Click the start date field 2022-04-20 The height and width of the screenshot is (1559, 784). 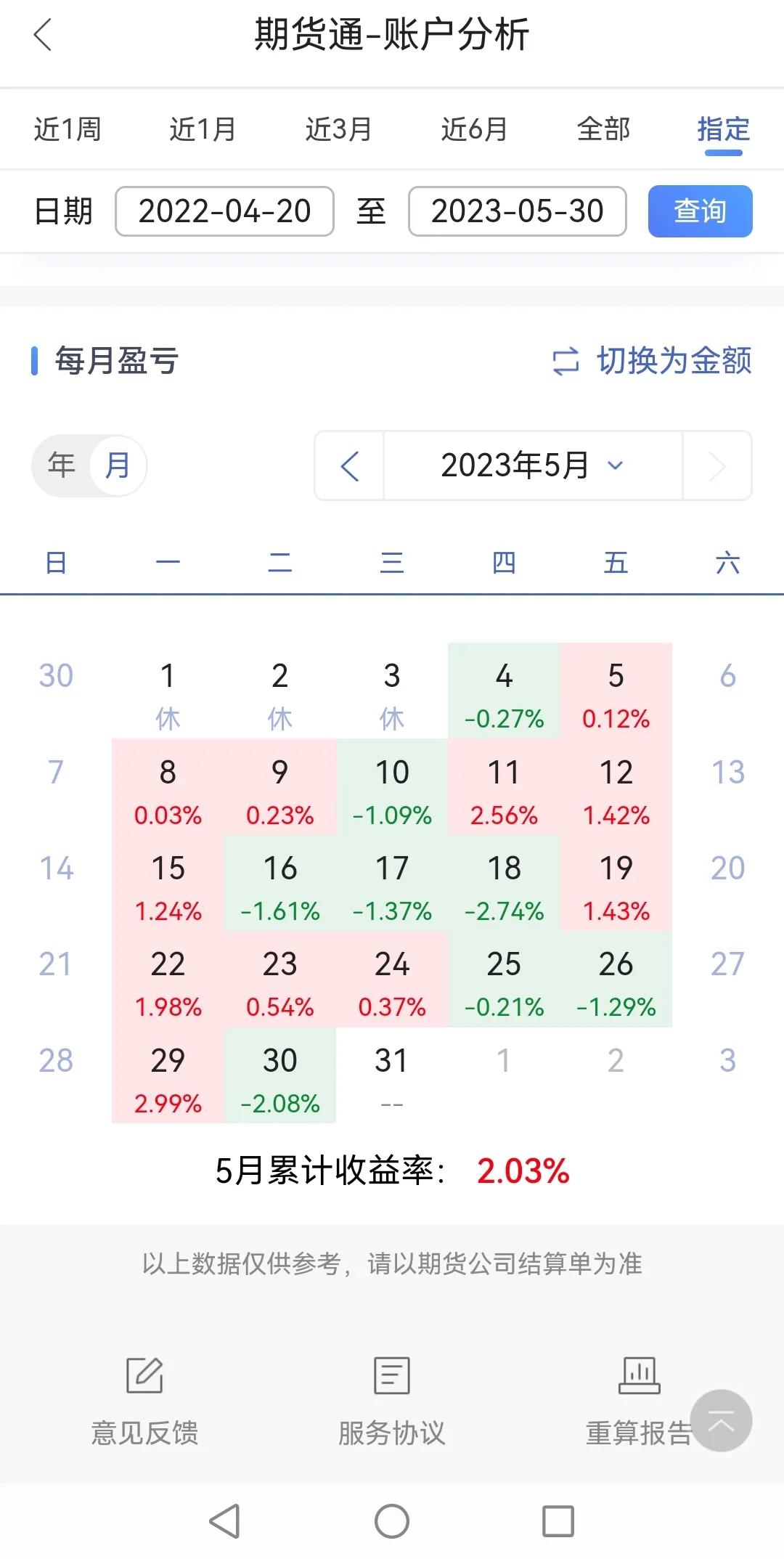tap(224, 211)
